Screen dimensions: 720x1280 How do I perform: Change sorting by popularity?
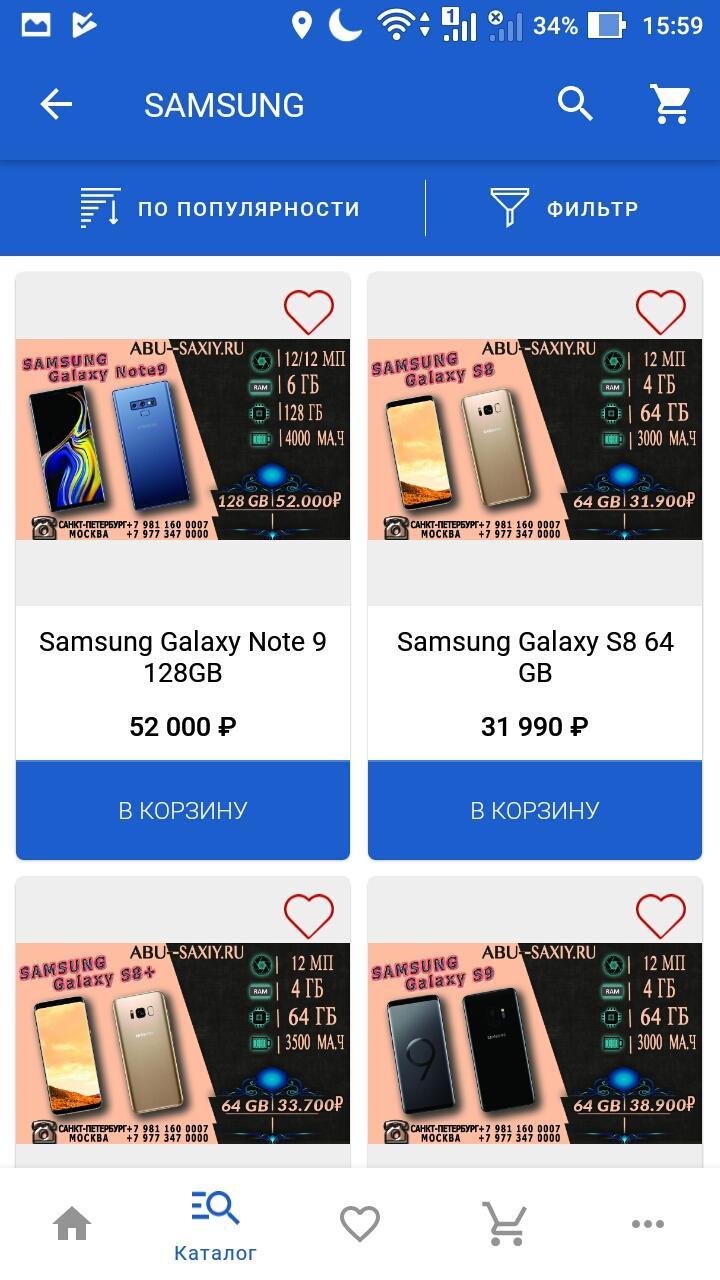click(220, 208)
